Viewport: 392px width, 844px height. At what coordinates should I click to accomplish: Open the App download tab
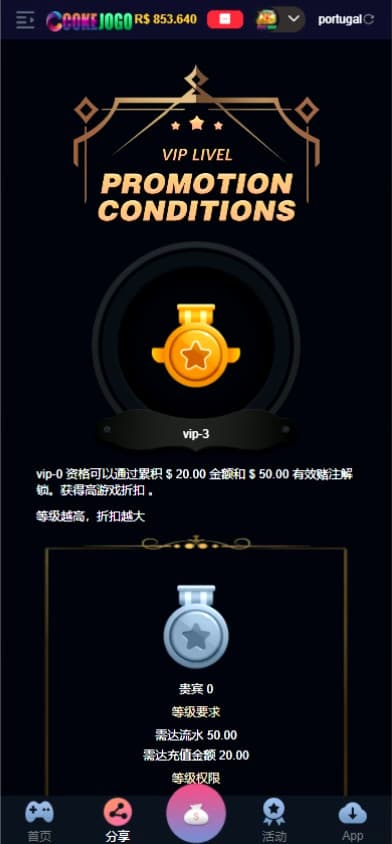[x=353, y=820]
